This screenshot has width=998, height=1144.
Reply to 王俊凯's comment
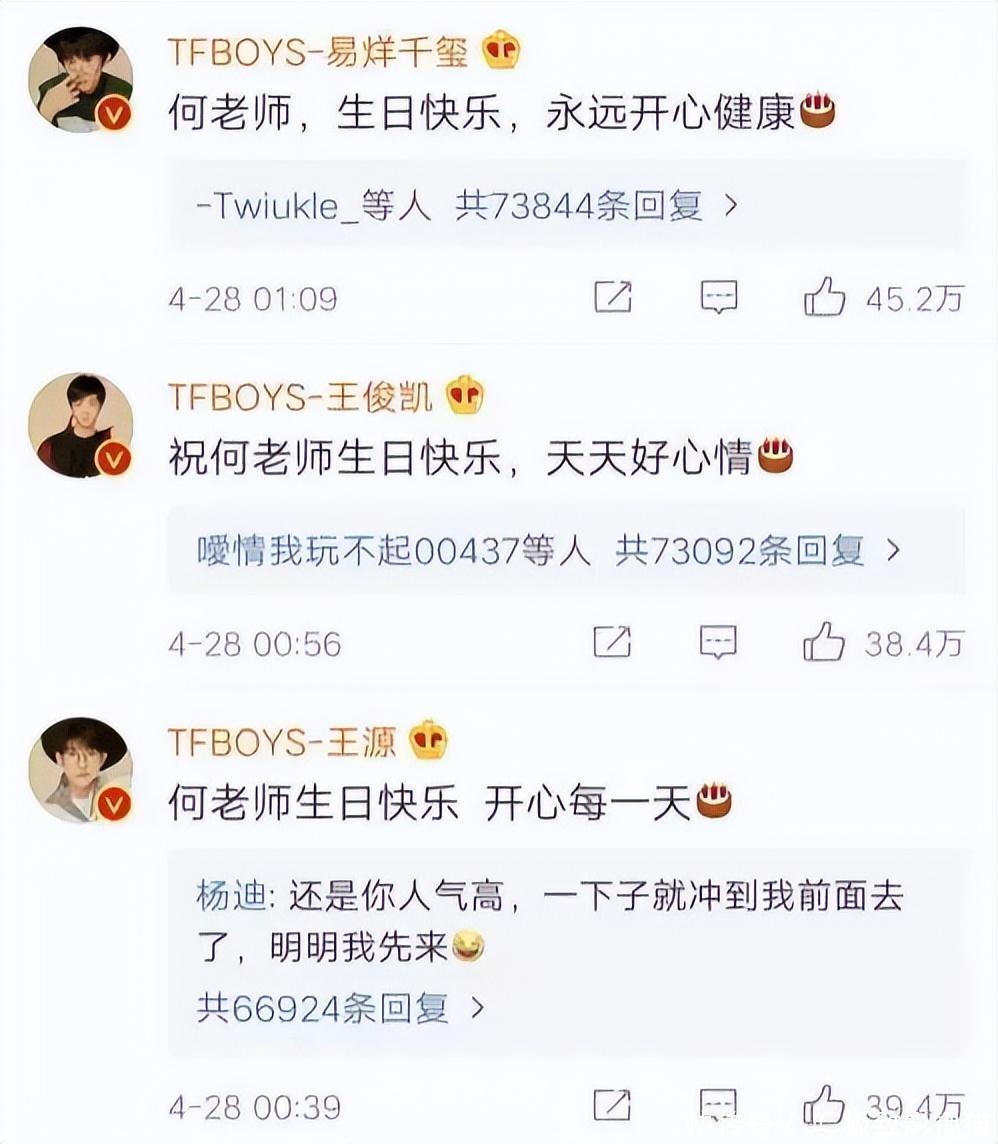coord(718,643)
